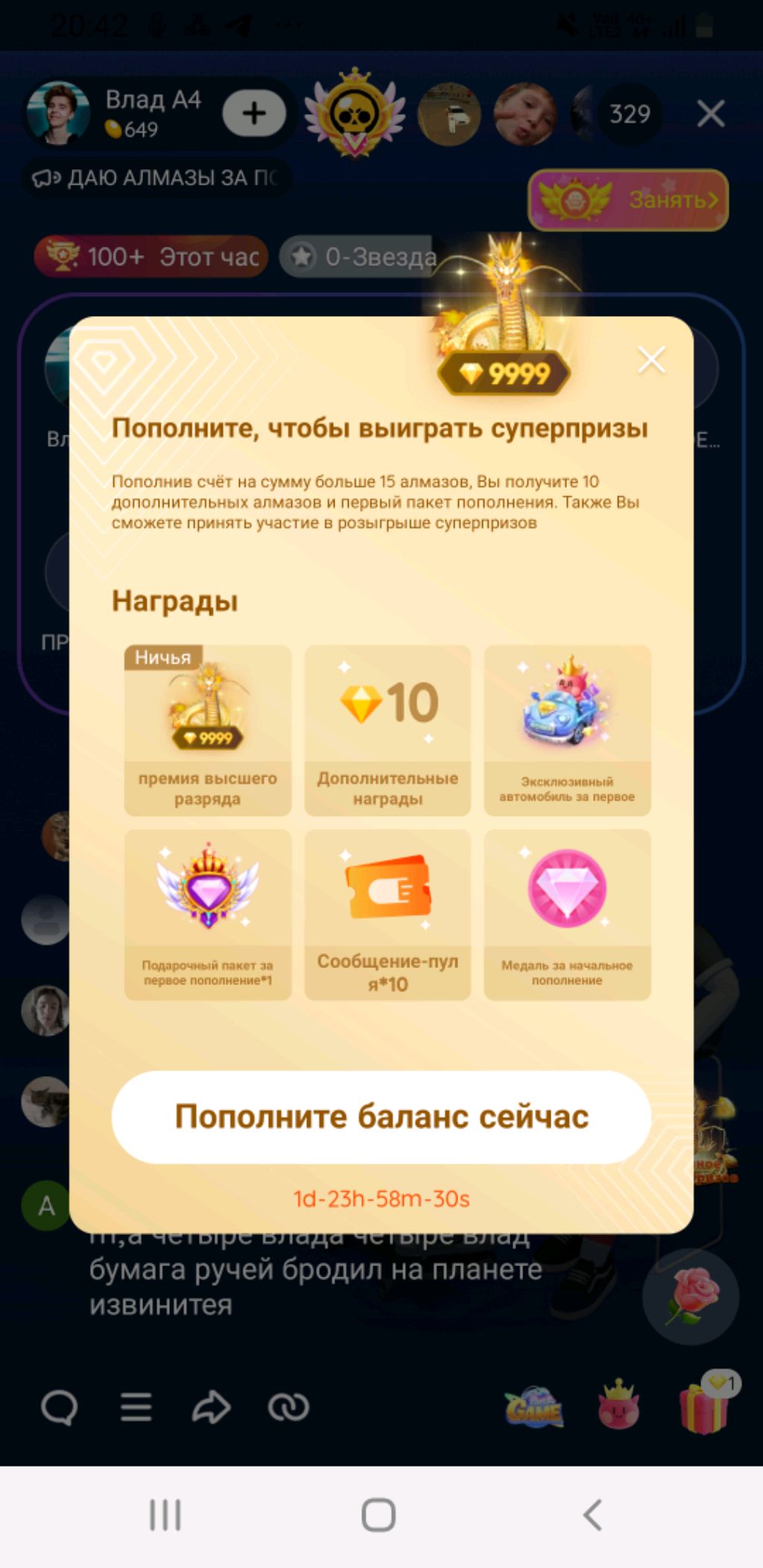Open chat message bubble icon
This screenshot has width=763, height=1568.
coord(60,1407)
